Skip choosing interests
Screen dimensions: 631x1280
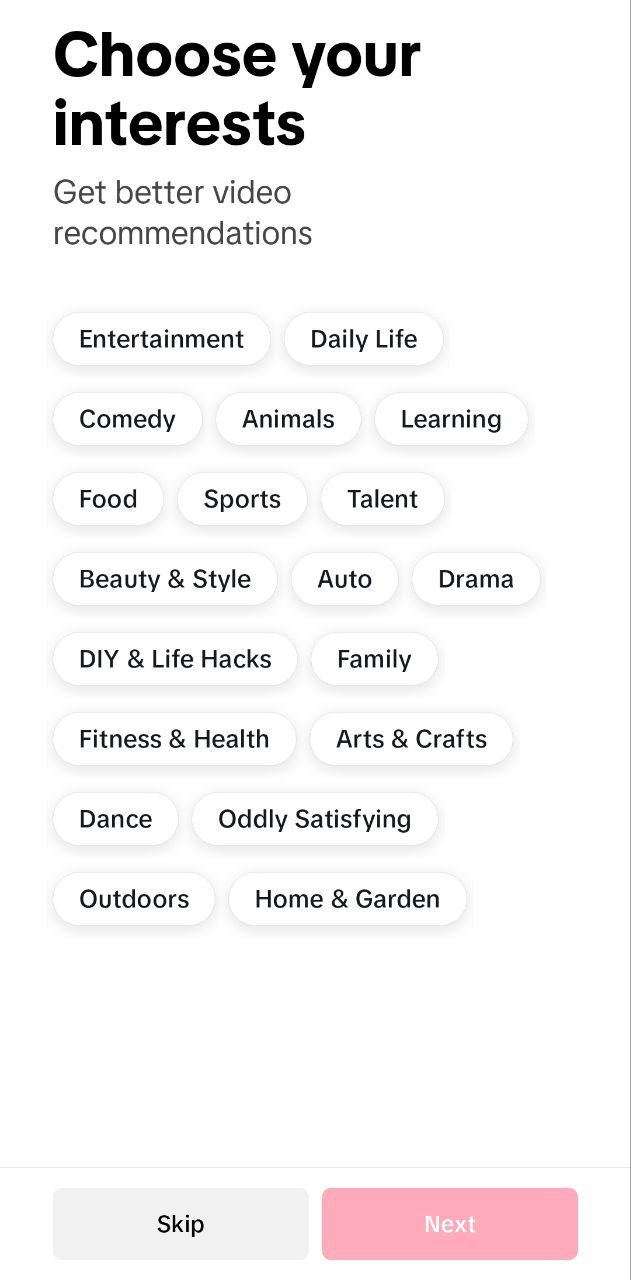(x=180, y=1224)
